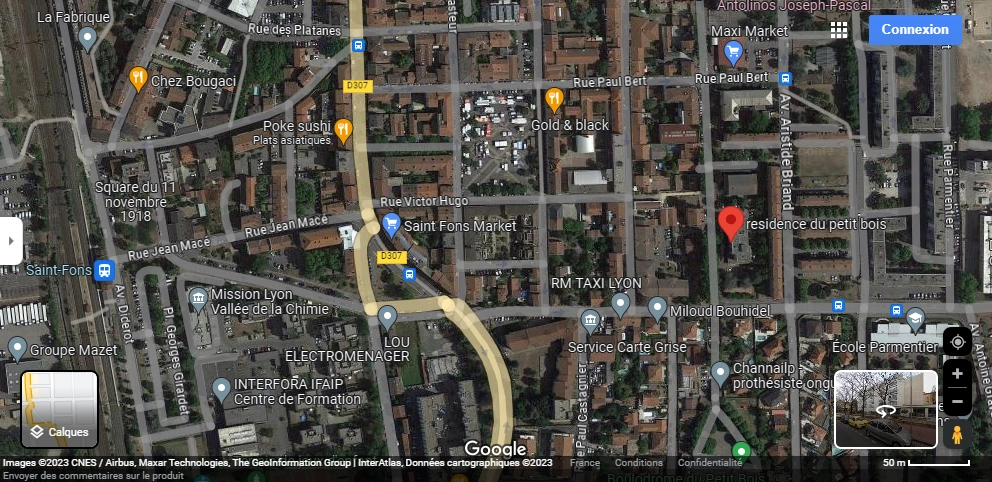Open the Street View photo thumbnail
Viewport: 992px width, 482px height.
point(885,409)
